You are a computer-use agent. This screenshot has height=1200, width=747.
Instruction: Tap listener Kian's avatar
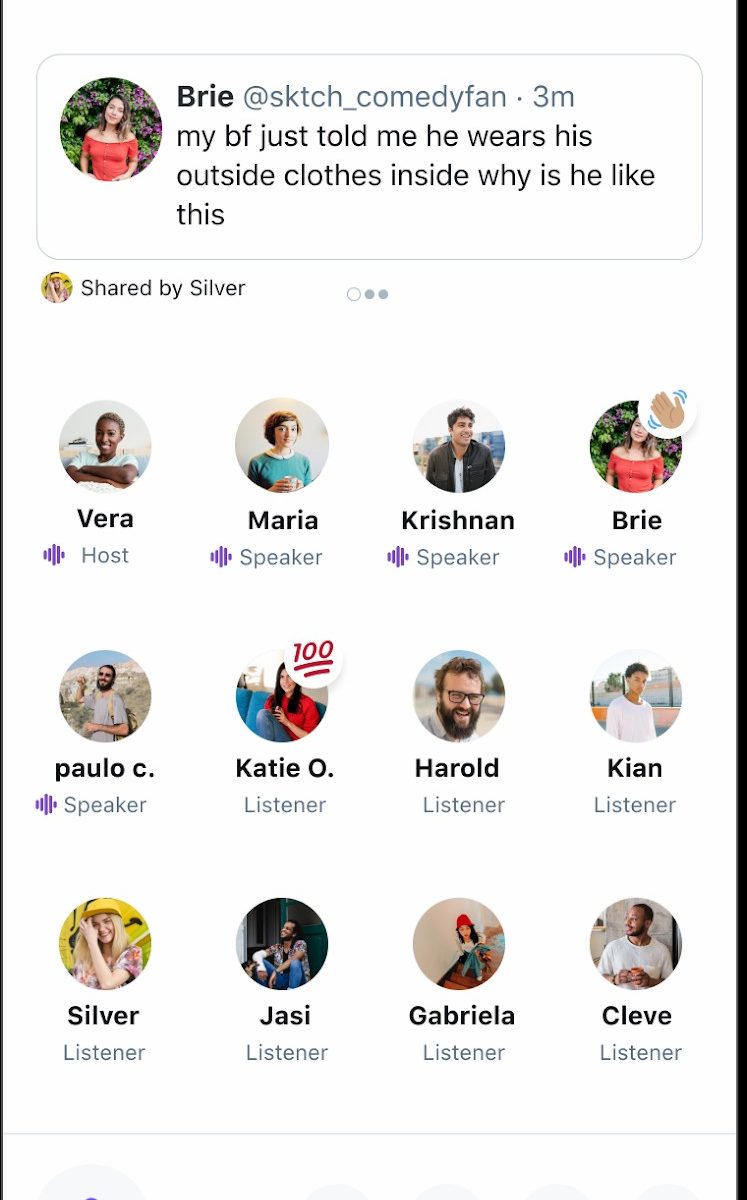pos(635,696)
